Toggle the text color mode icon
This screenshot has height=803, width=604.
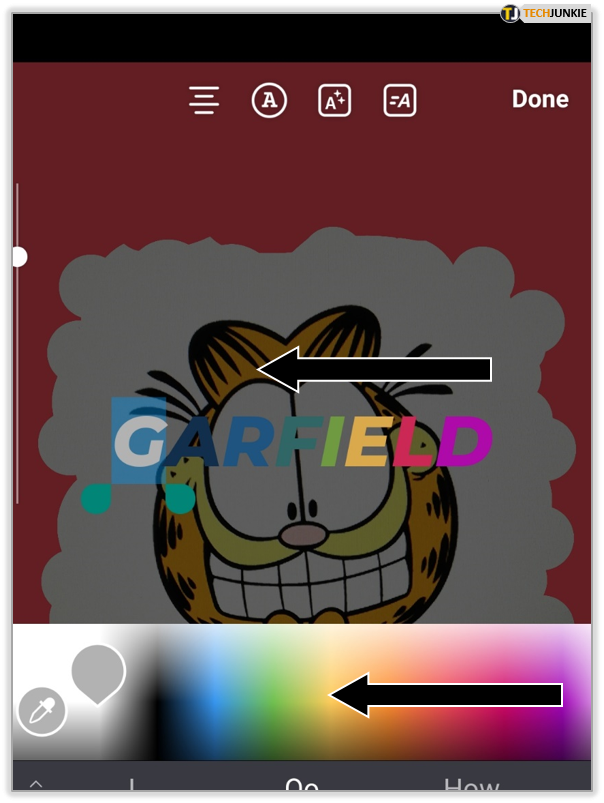coord(268,100)
